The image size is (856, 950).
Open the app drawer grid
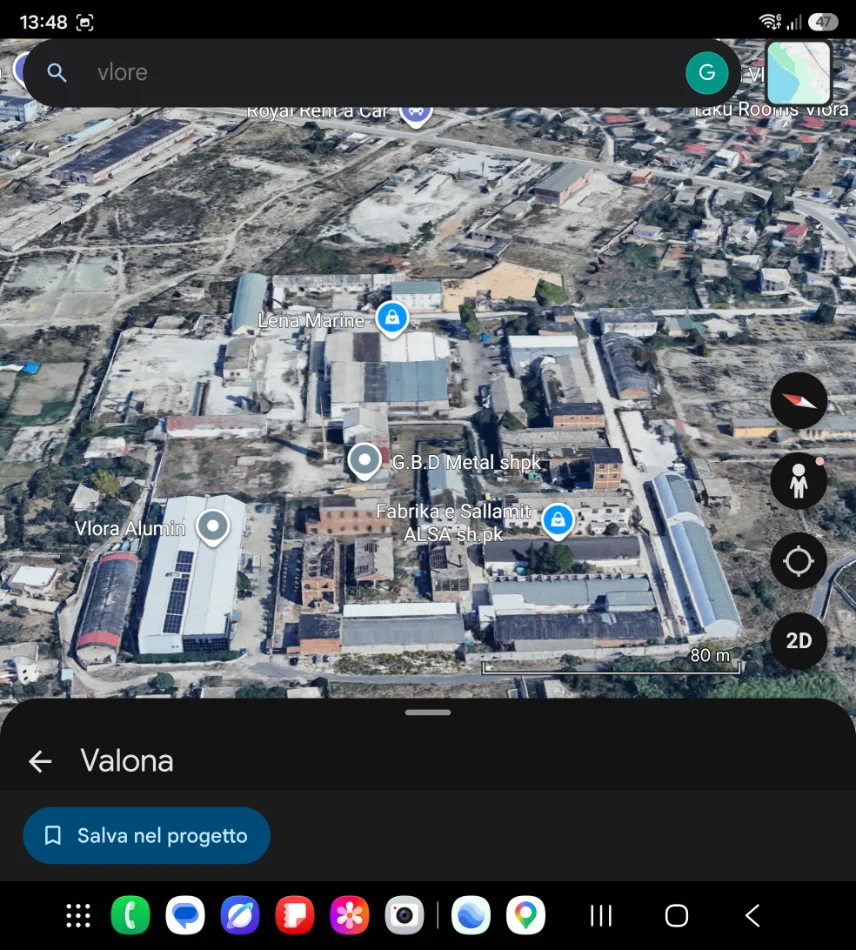(x=78, y=915)
